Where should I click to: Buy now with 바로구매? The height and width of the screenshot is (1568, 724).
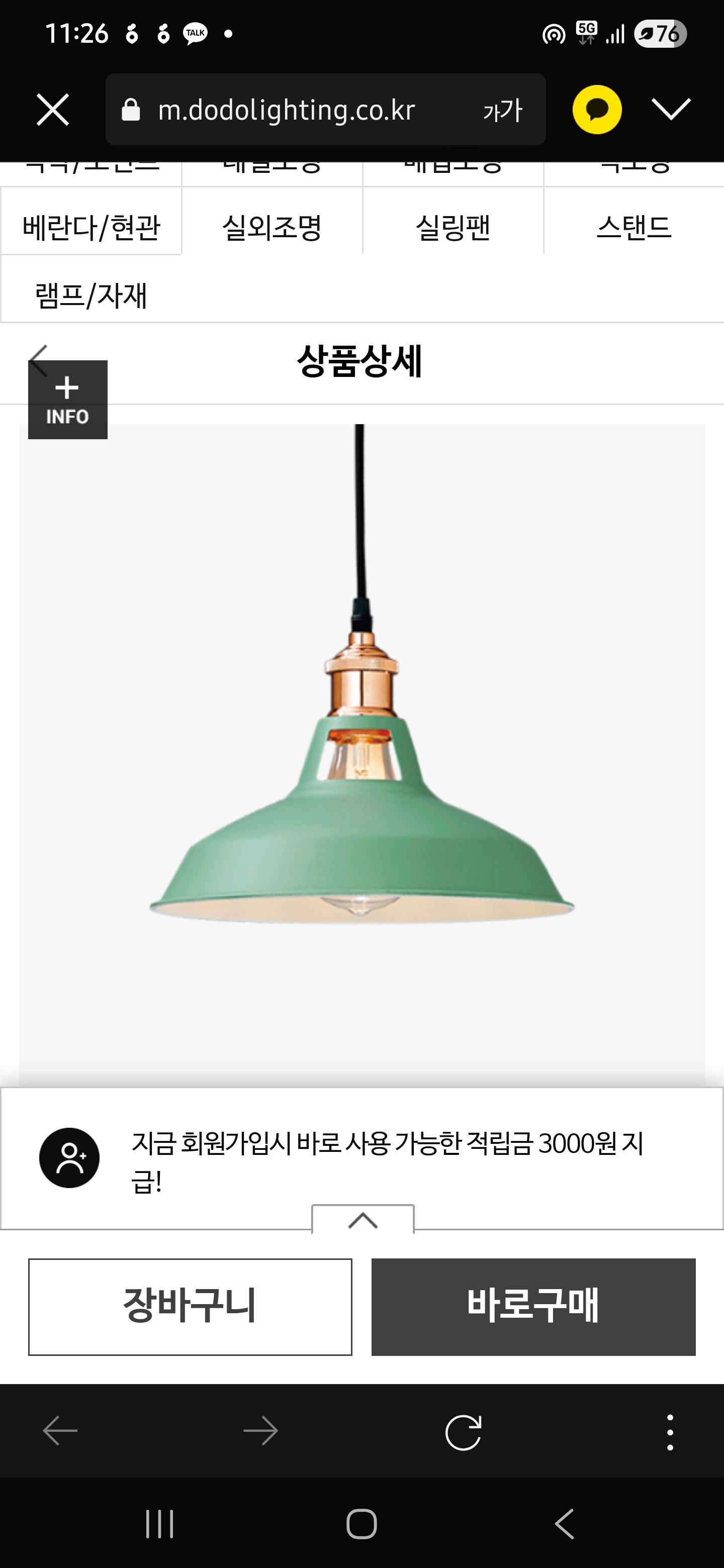(533, 1306)
